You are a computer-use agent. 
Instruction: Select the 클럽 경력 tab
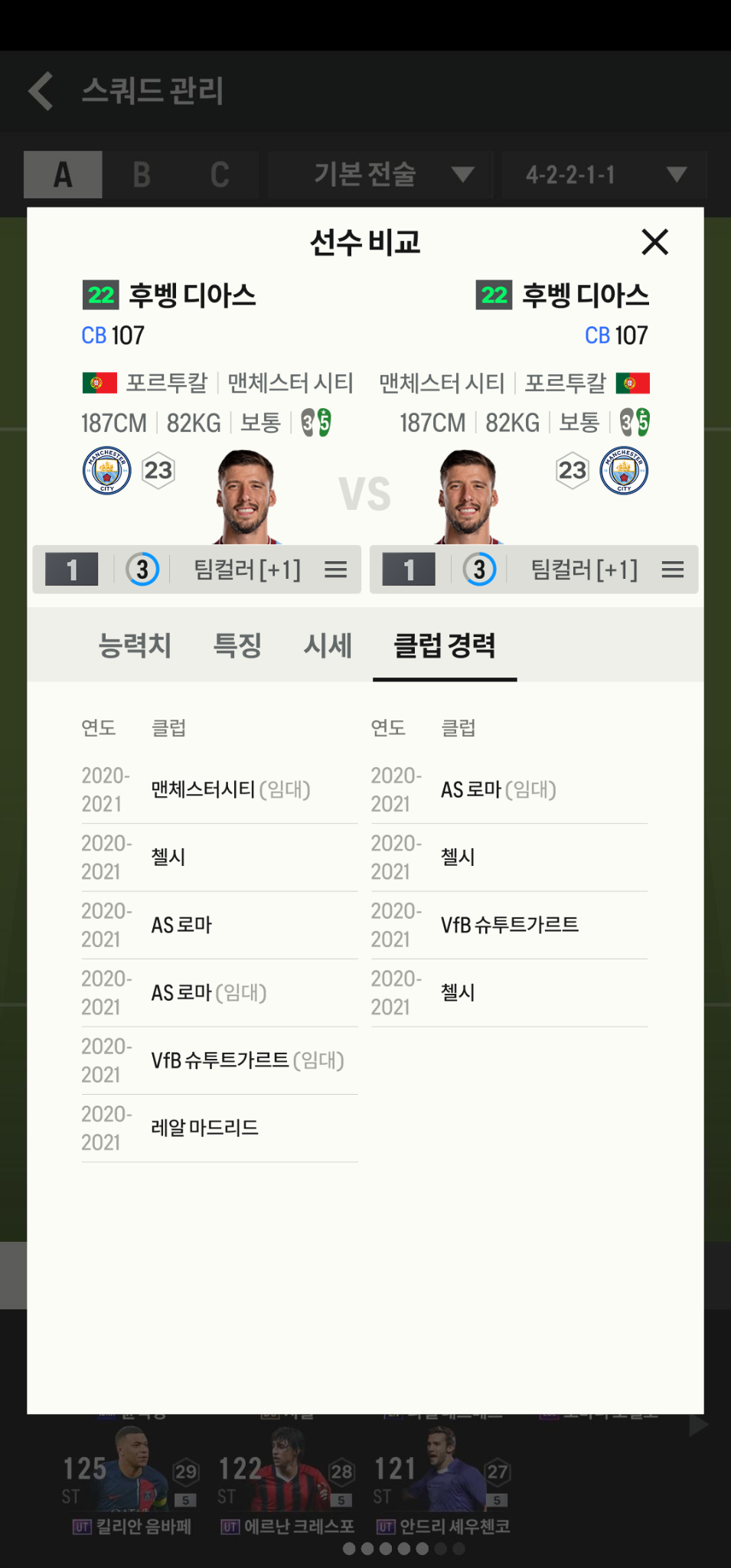[444, 645]
